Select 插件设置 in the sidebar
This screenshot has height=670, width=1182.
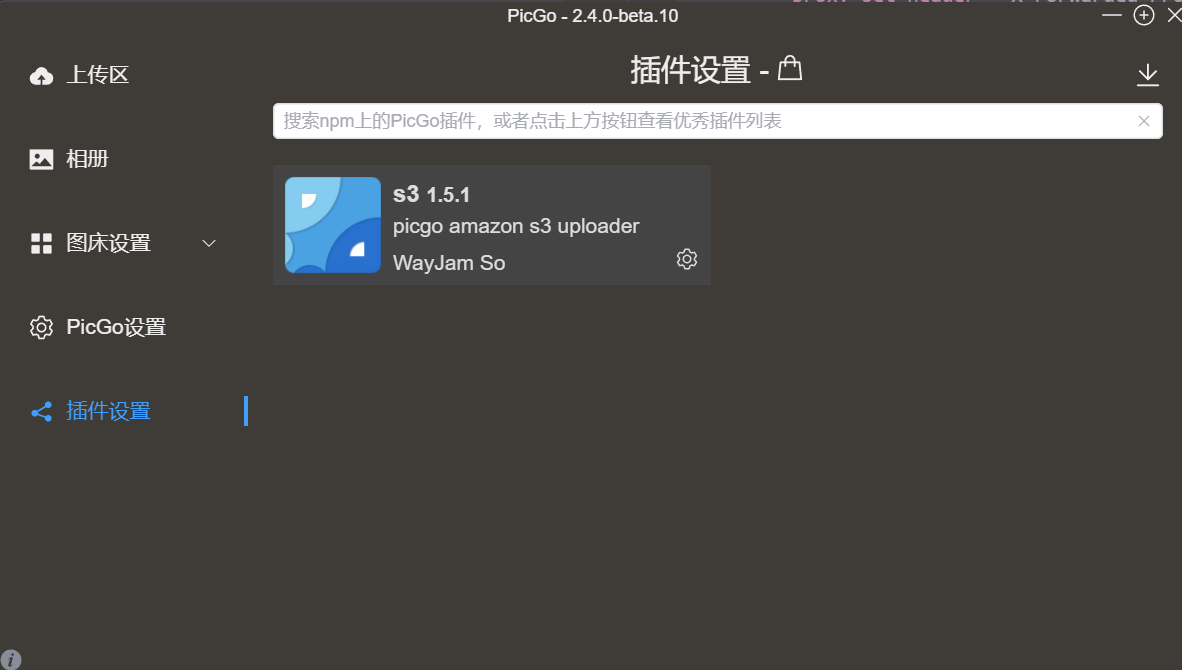click(x=107, y=411)
